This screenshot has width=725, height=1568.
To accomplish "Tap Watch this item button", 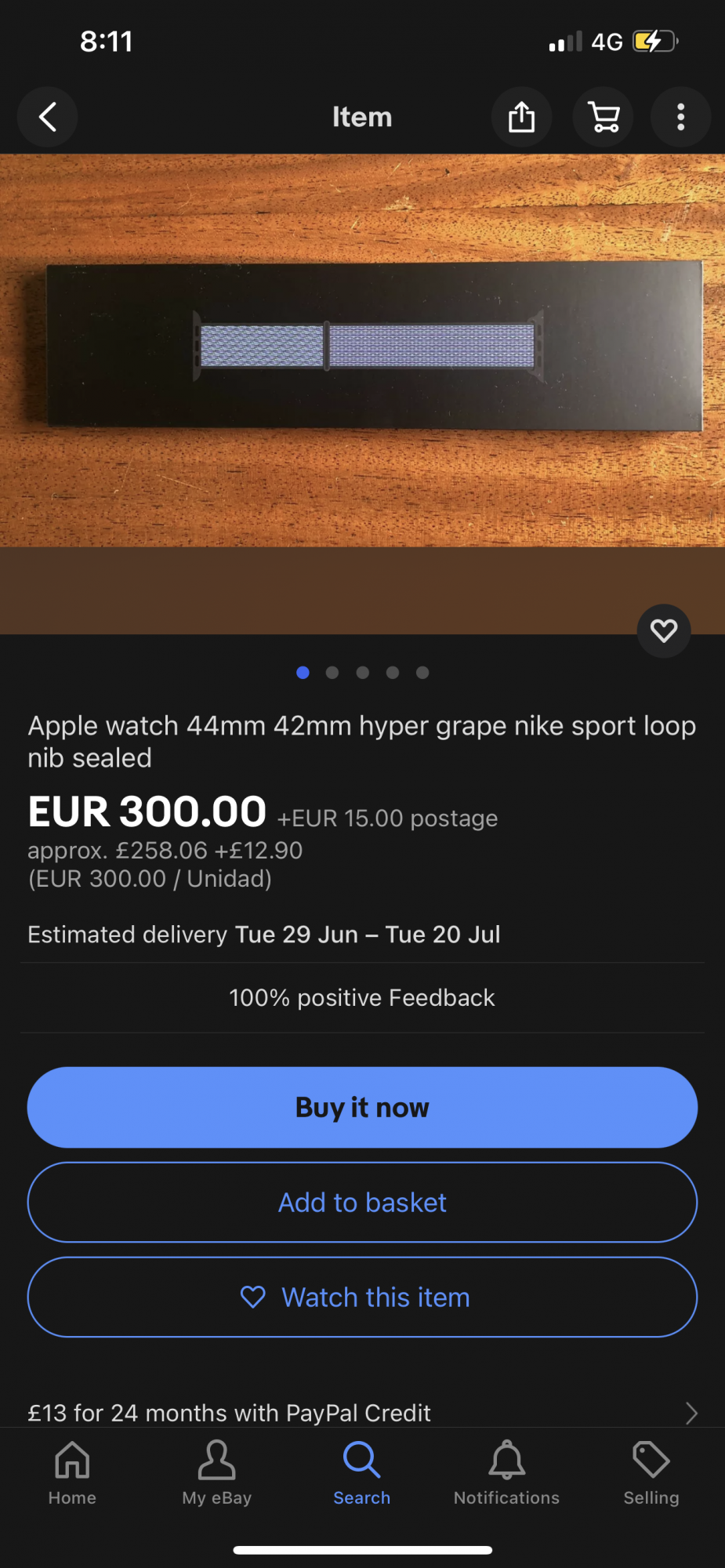I will pyautogui.click(x=362, y=1297).
